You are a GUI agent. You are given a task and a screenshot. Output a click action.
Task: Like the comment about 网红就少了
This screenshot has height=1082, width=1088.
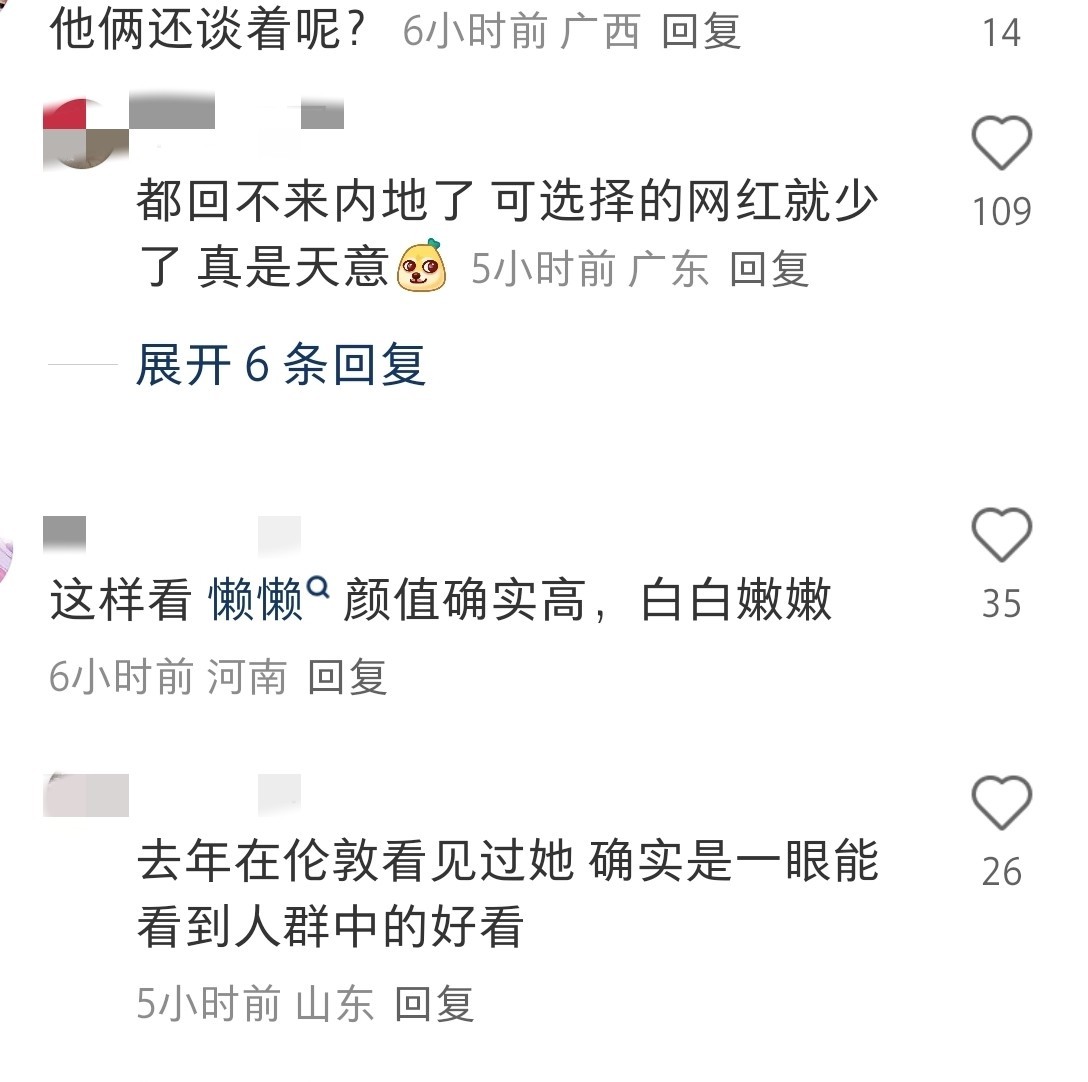tap(1001, 144)
